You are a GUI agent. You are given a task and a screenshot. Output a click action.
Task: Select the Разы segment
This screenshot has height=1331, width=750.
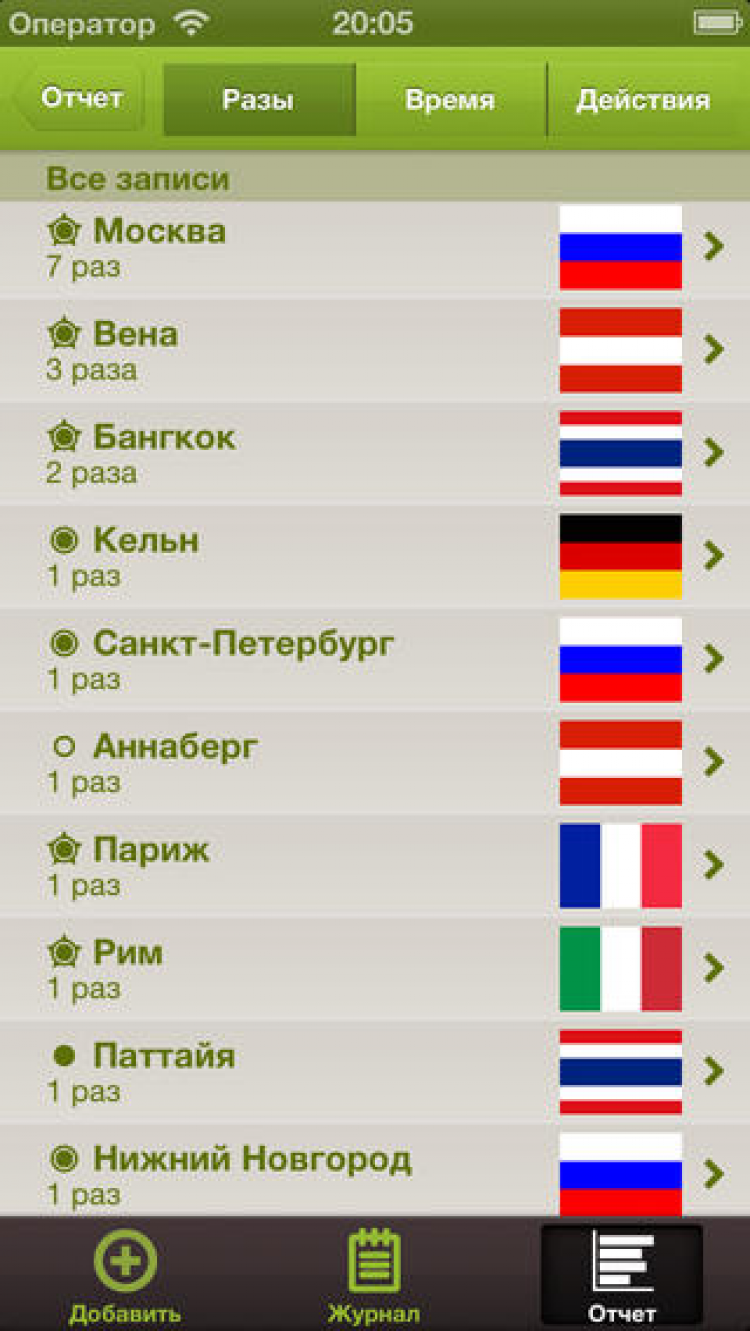click(259, 100)
